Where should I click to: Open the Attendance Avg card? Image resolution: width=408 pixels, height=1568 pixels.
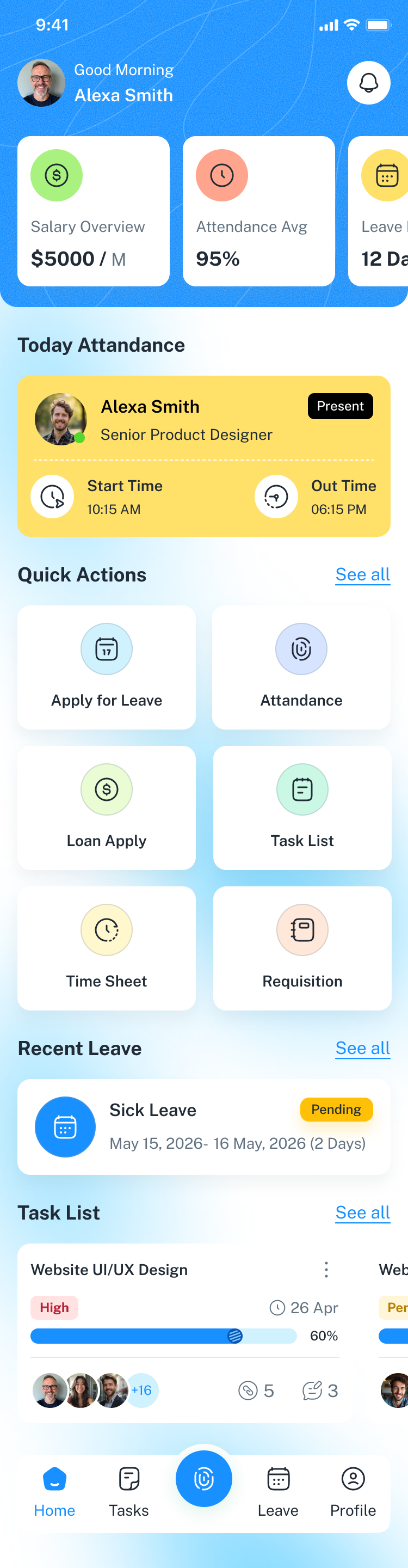coord(258,211)
